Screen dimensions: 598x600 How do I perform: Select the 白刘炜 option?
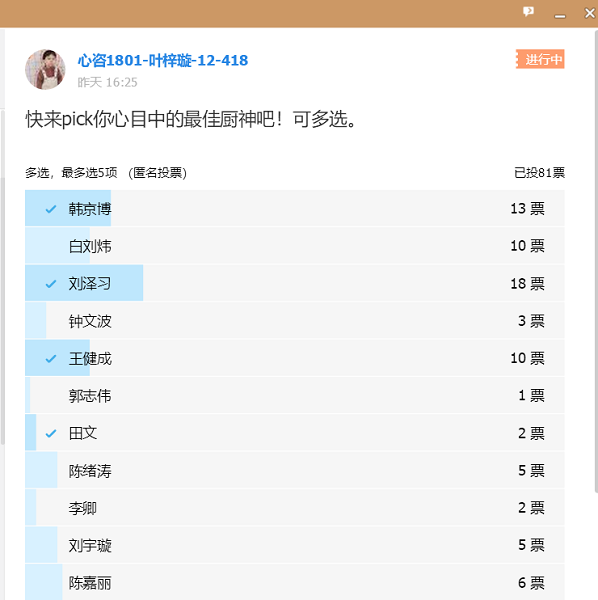(x=295, y=246)
